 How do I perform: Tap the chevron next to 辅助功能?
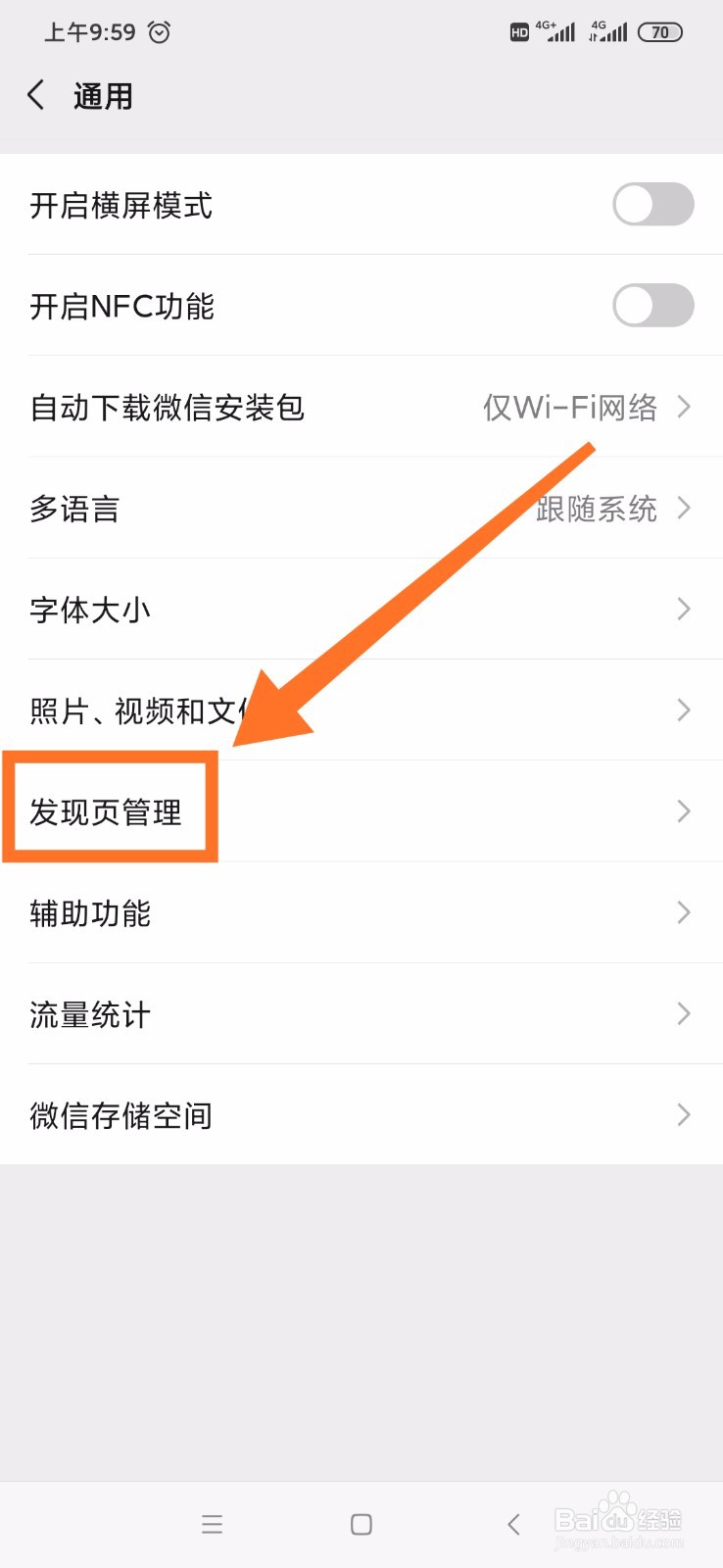(684, 912)
